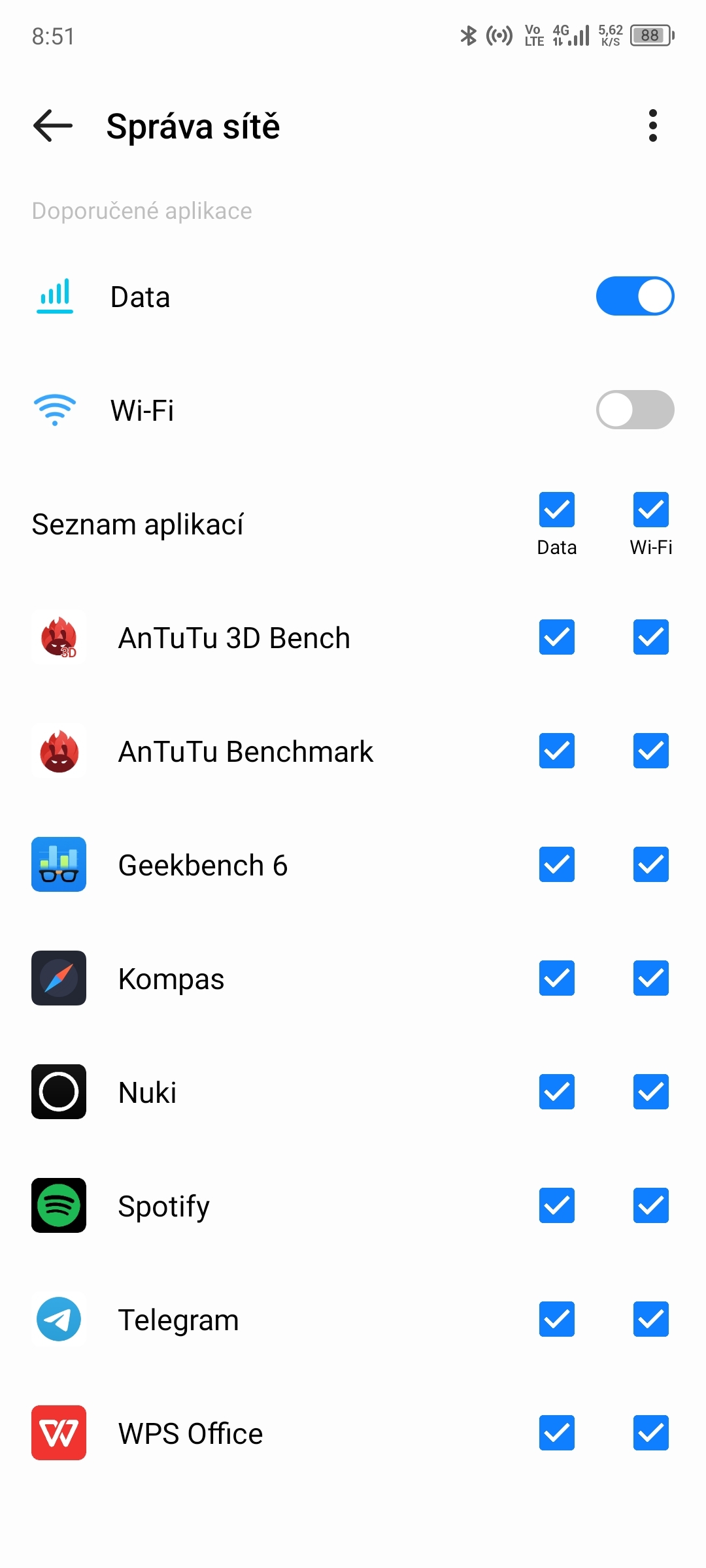The image size is (706, 1568).
Task: Tap the mobile data signal icon beside Data
Action: pyautogui.click(x=56, y=296)
